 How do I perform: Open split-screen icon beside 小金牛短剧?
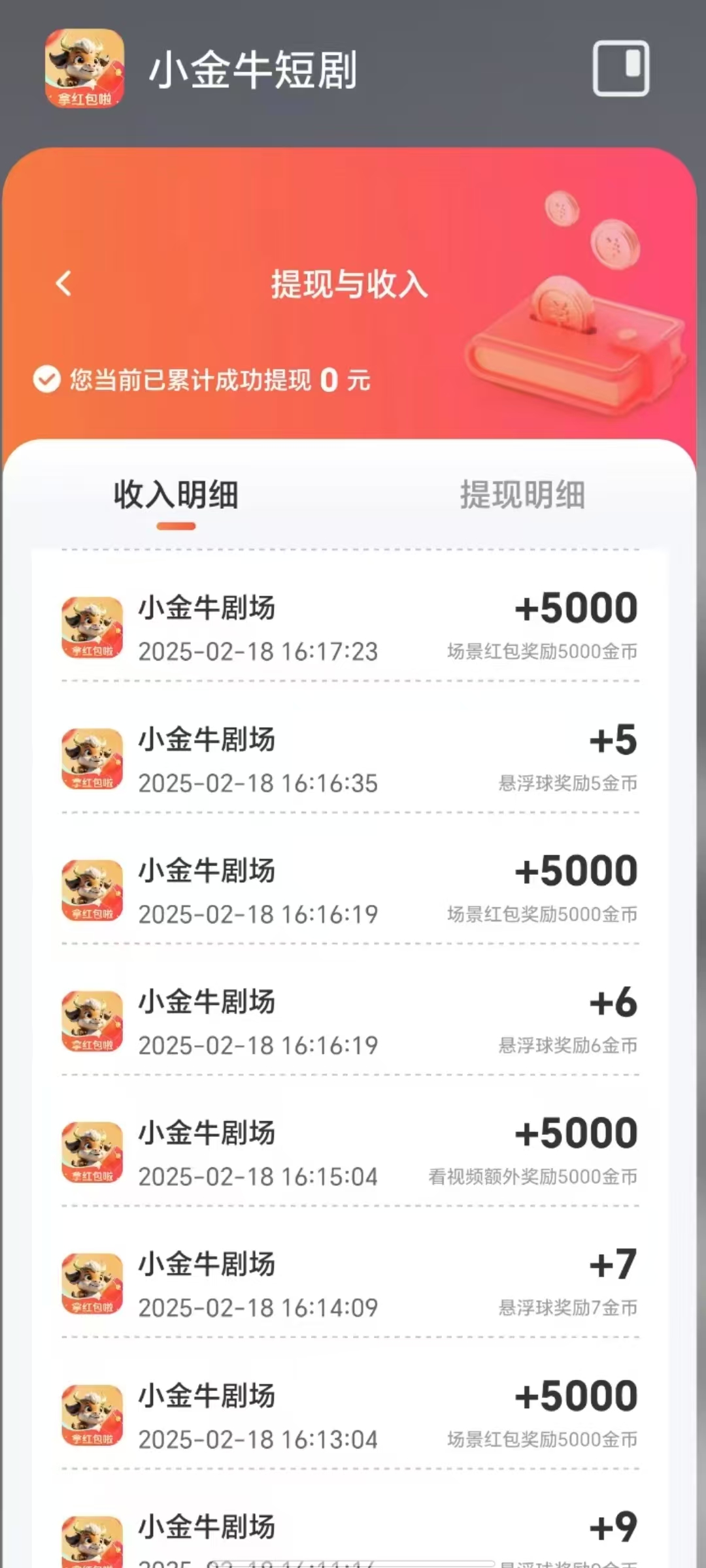coord(621,69)
